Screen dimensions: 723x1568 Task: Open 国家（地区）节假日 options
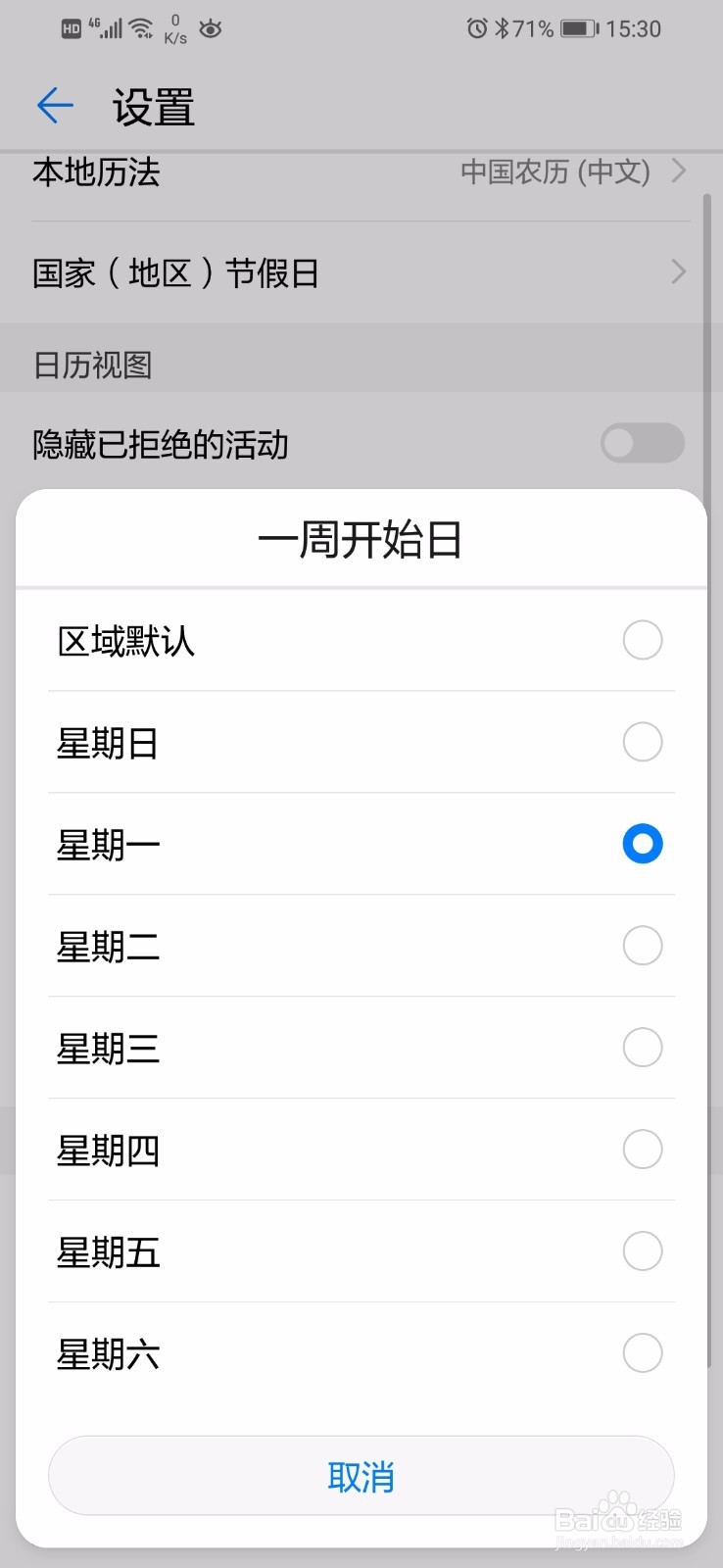361,272
